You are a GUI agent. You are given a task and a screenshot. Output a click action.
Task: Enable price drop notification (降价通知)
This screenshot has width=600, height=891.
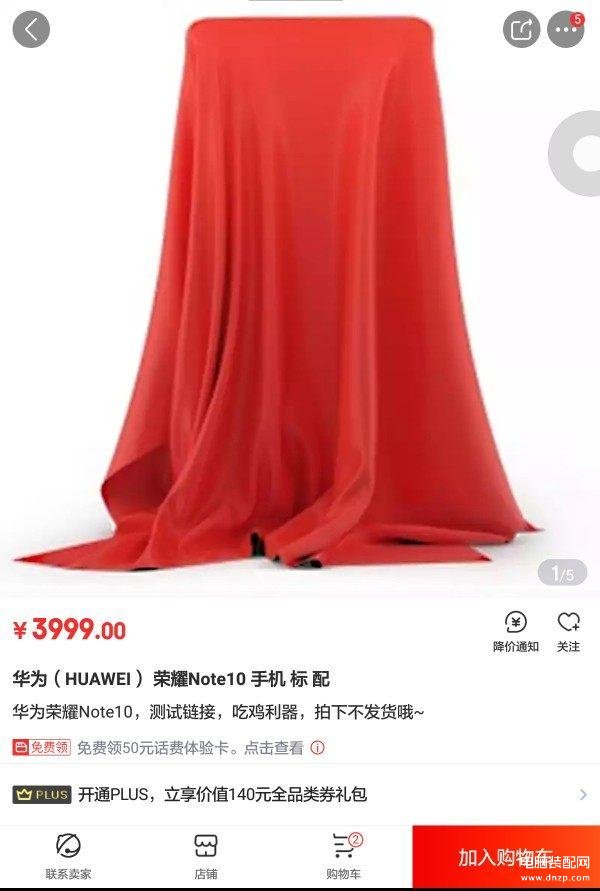tap(515, 632)
